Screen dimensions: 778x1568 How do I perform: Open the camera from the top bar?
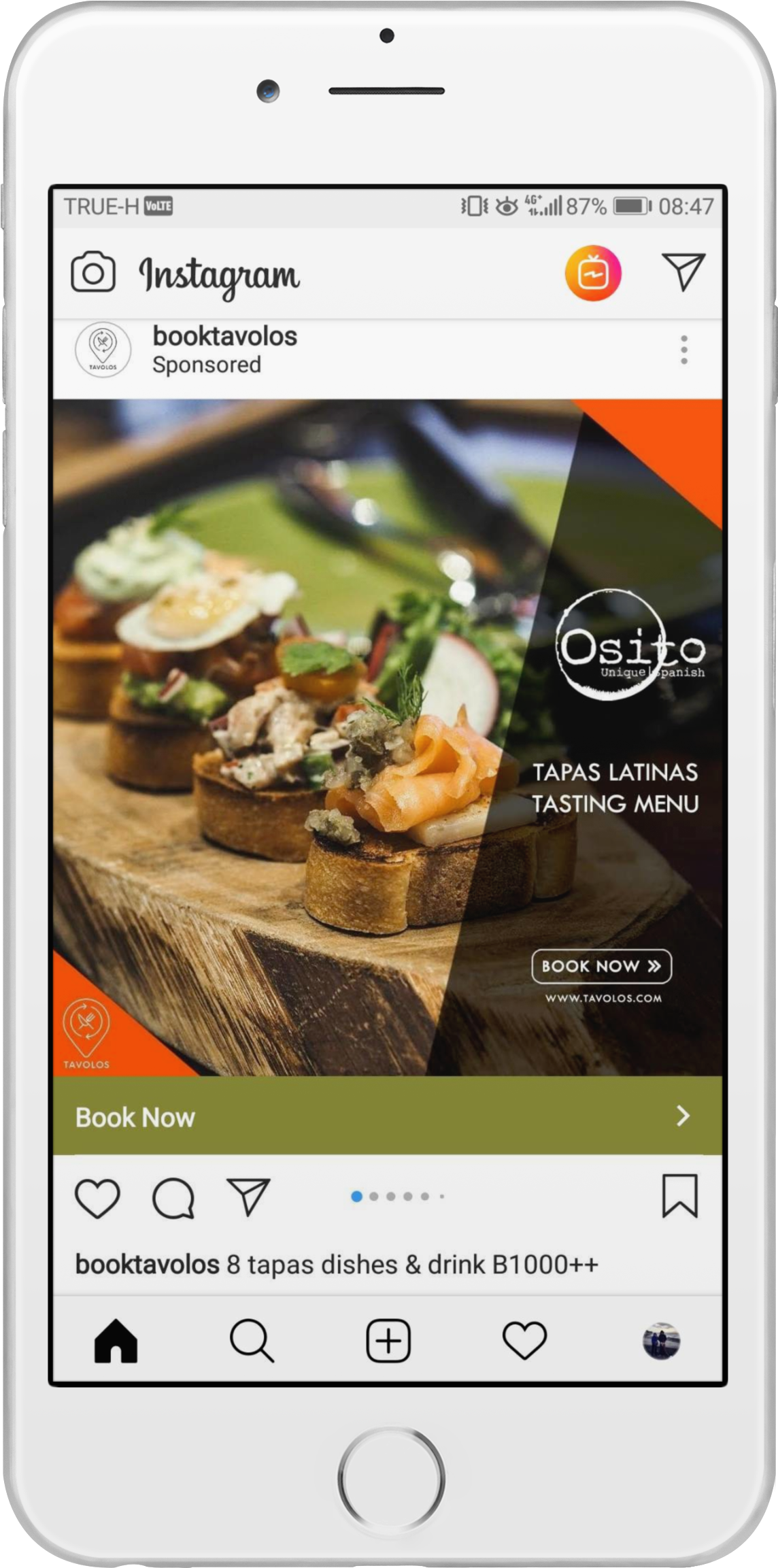[x=92, y=273]
